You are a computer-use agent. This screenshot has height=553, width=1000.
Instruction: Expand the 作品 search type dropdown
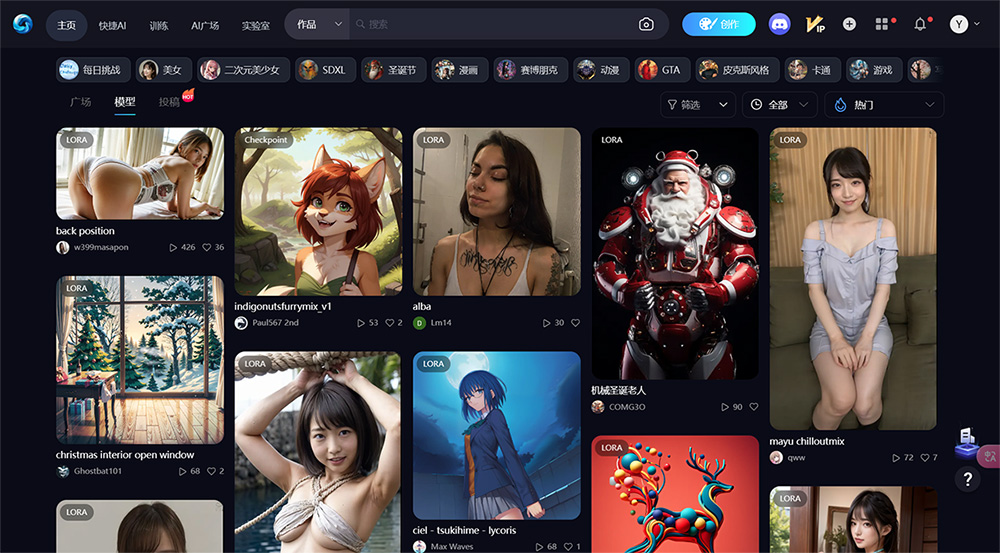318,24
